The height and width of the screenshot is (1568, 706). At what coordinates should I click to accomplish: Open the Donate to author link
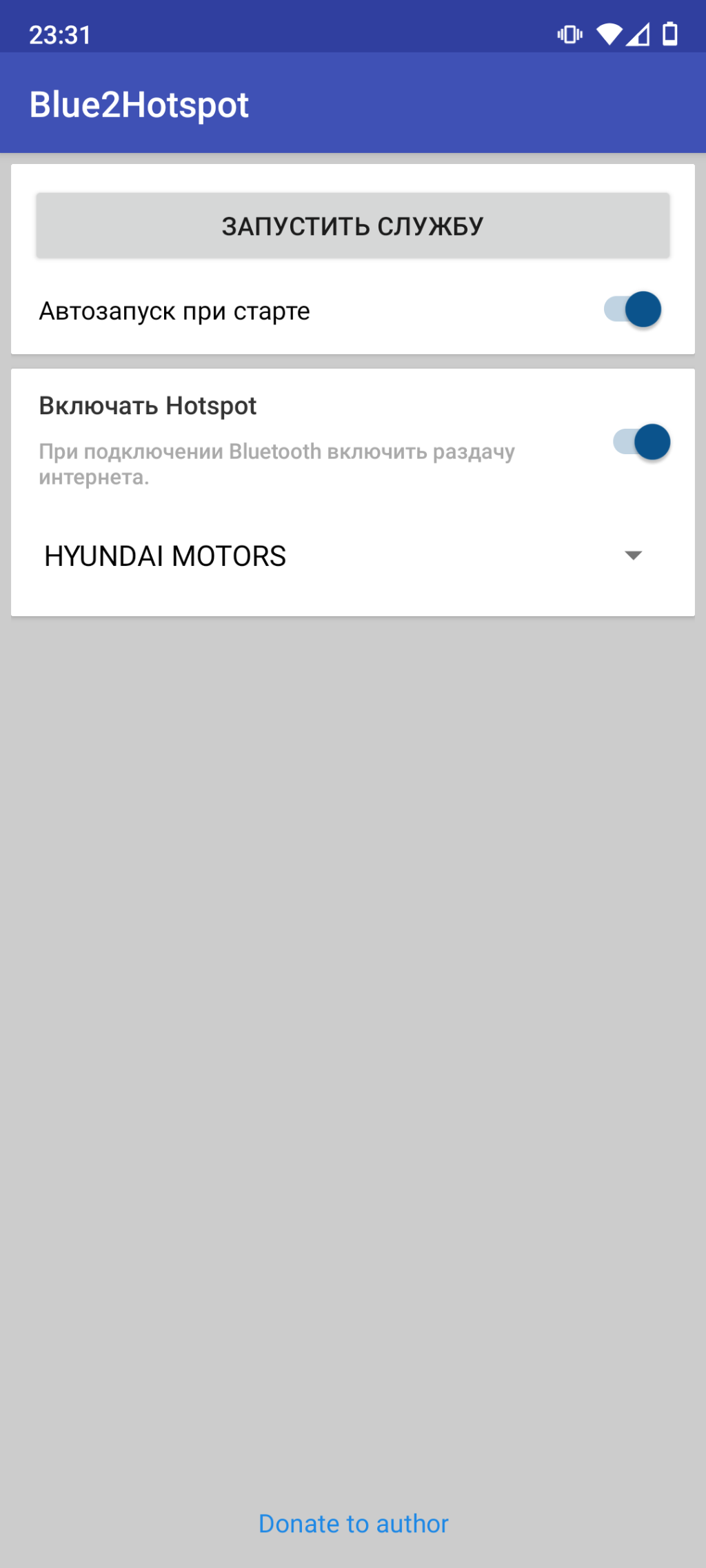tap(353, 1523)
